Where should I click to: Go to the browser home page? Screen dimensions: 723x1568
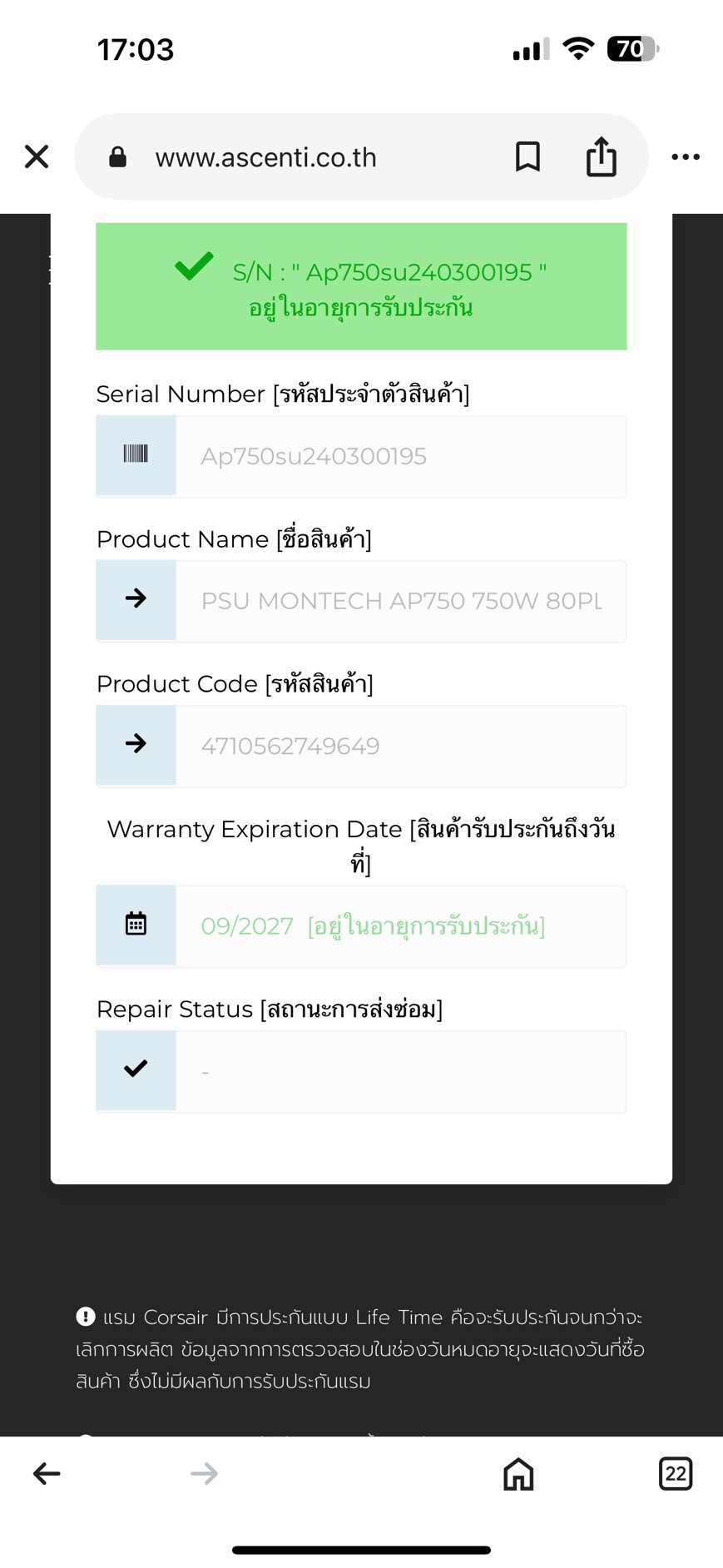coord(518,1474)
